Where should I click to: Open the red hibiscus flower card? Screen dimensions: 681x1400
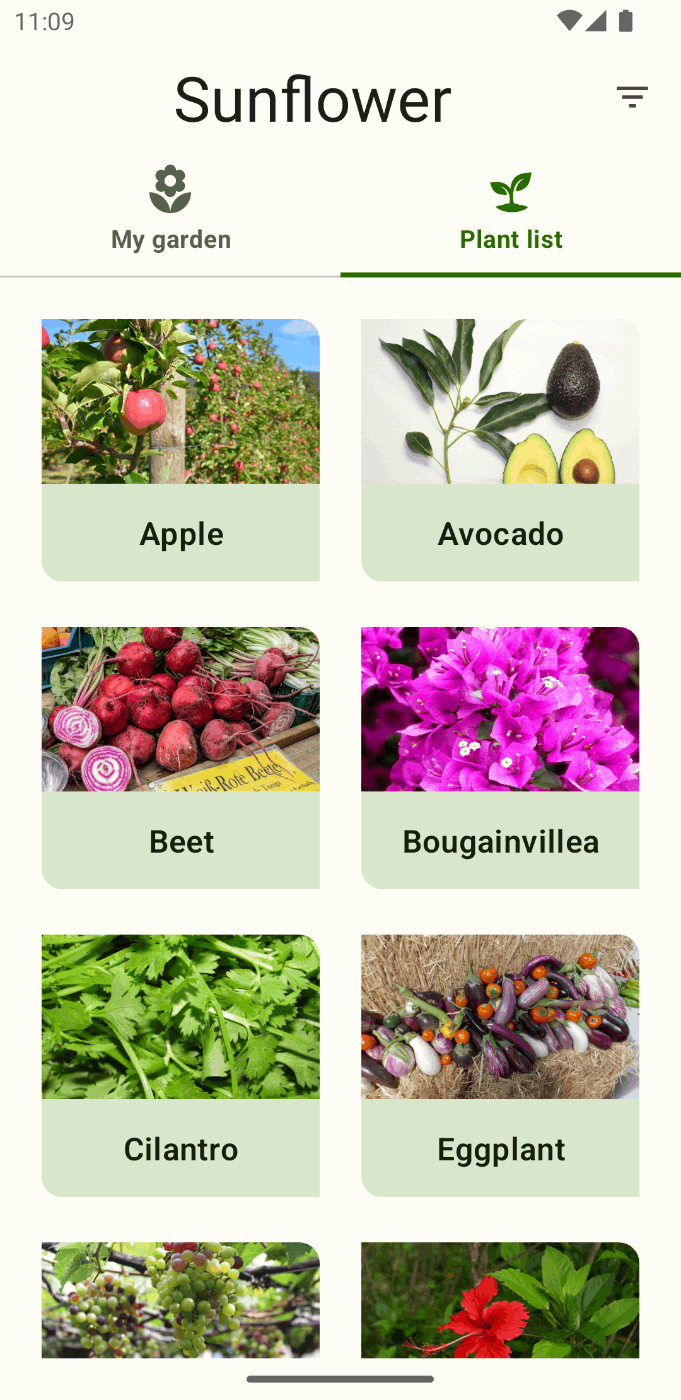click(x=500, y=1300)
